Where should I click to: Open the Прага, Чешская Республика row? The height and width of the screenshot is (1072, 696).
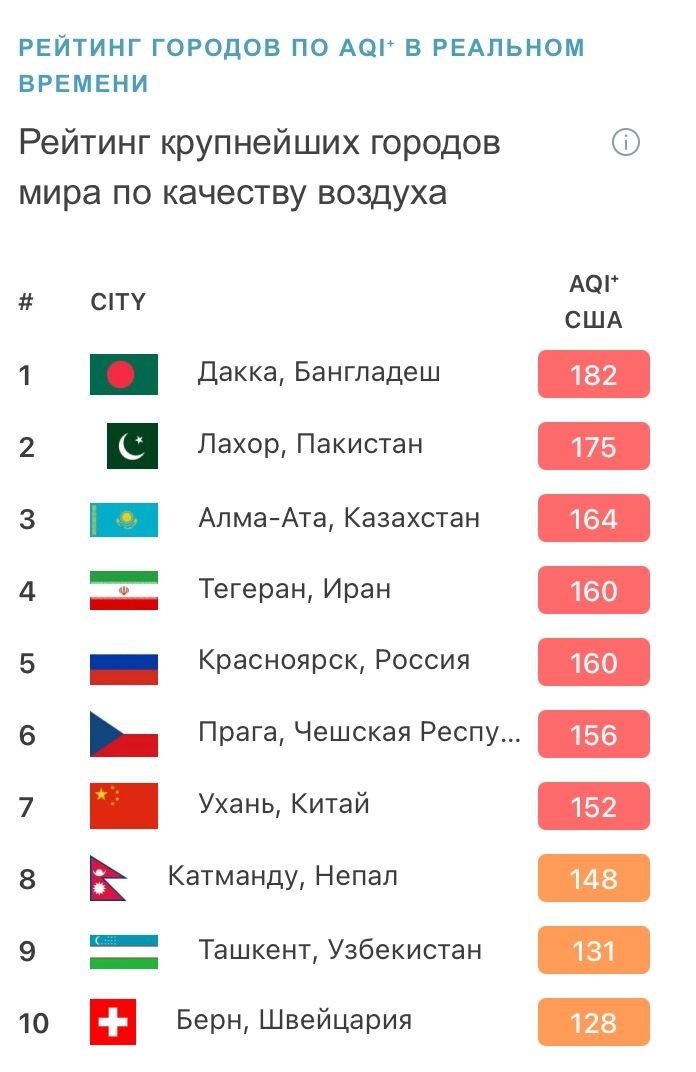[359, 734]
